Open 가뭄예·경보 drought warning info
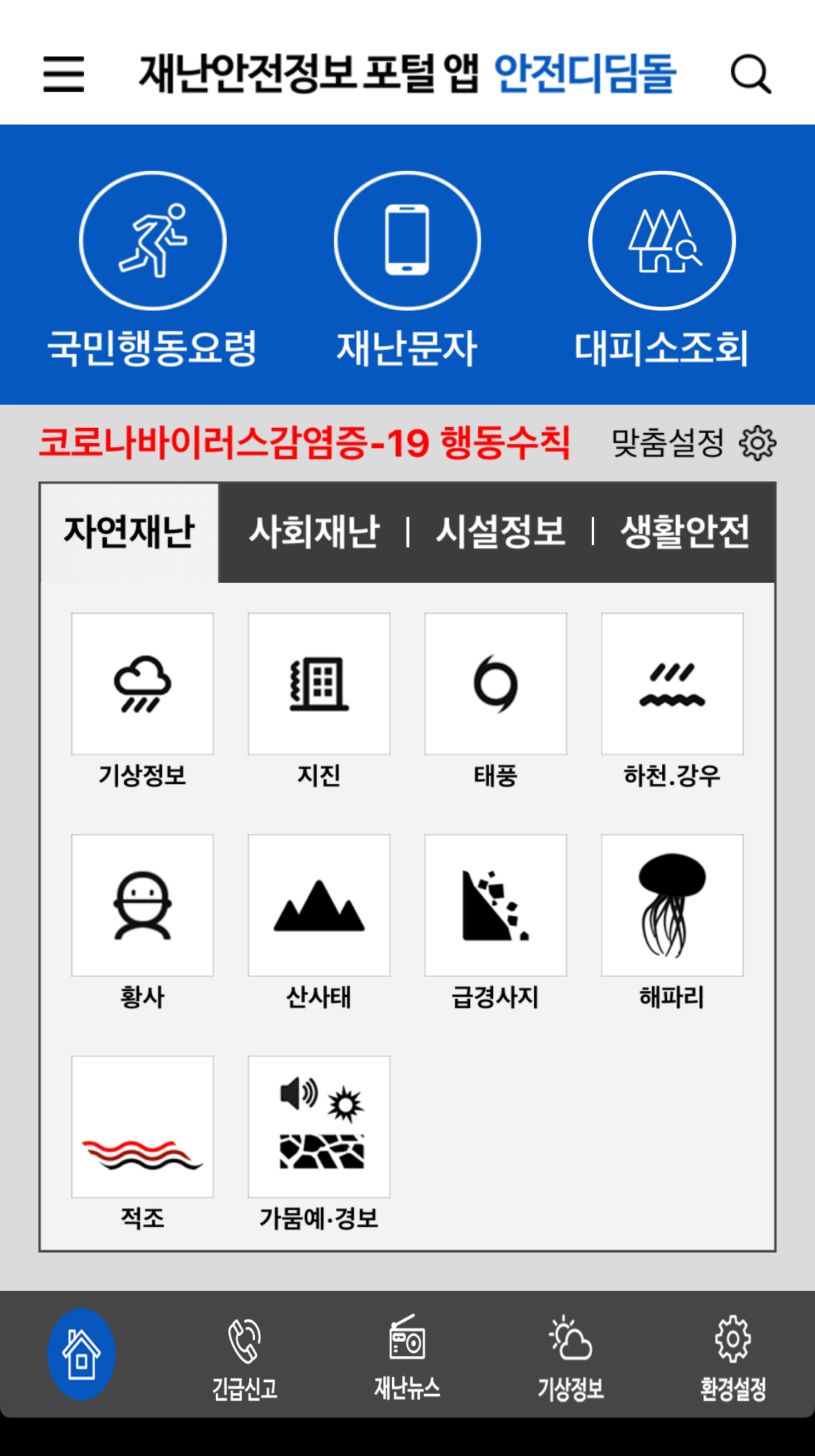Screen dimensions: 815x1456 click(319, 1127)
